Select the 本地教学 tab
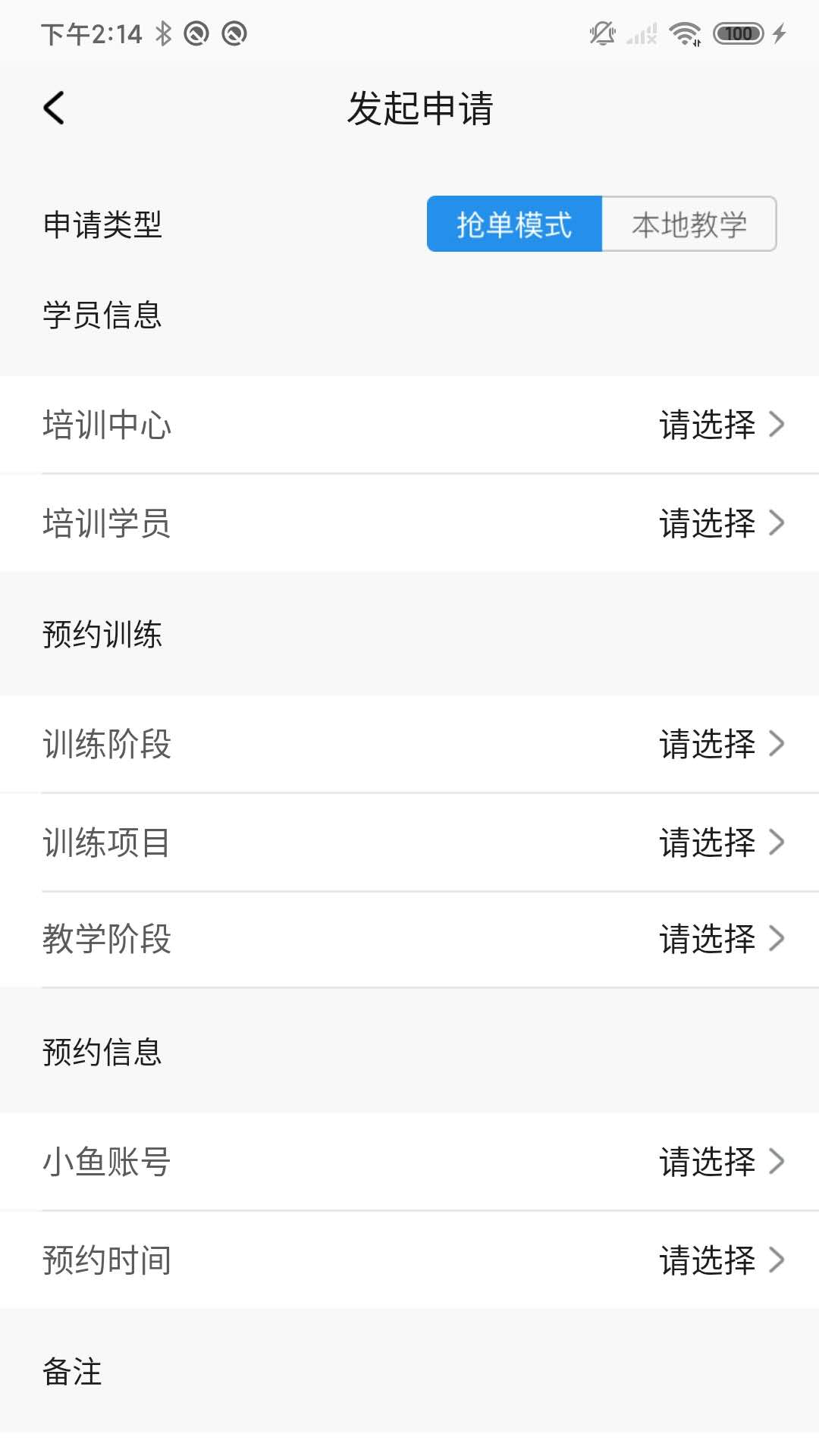The width and height of the screenshot is (819, 1456). pos(689,224)
